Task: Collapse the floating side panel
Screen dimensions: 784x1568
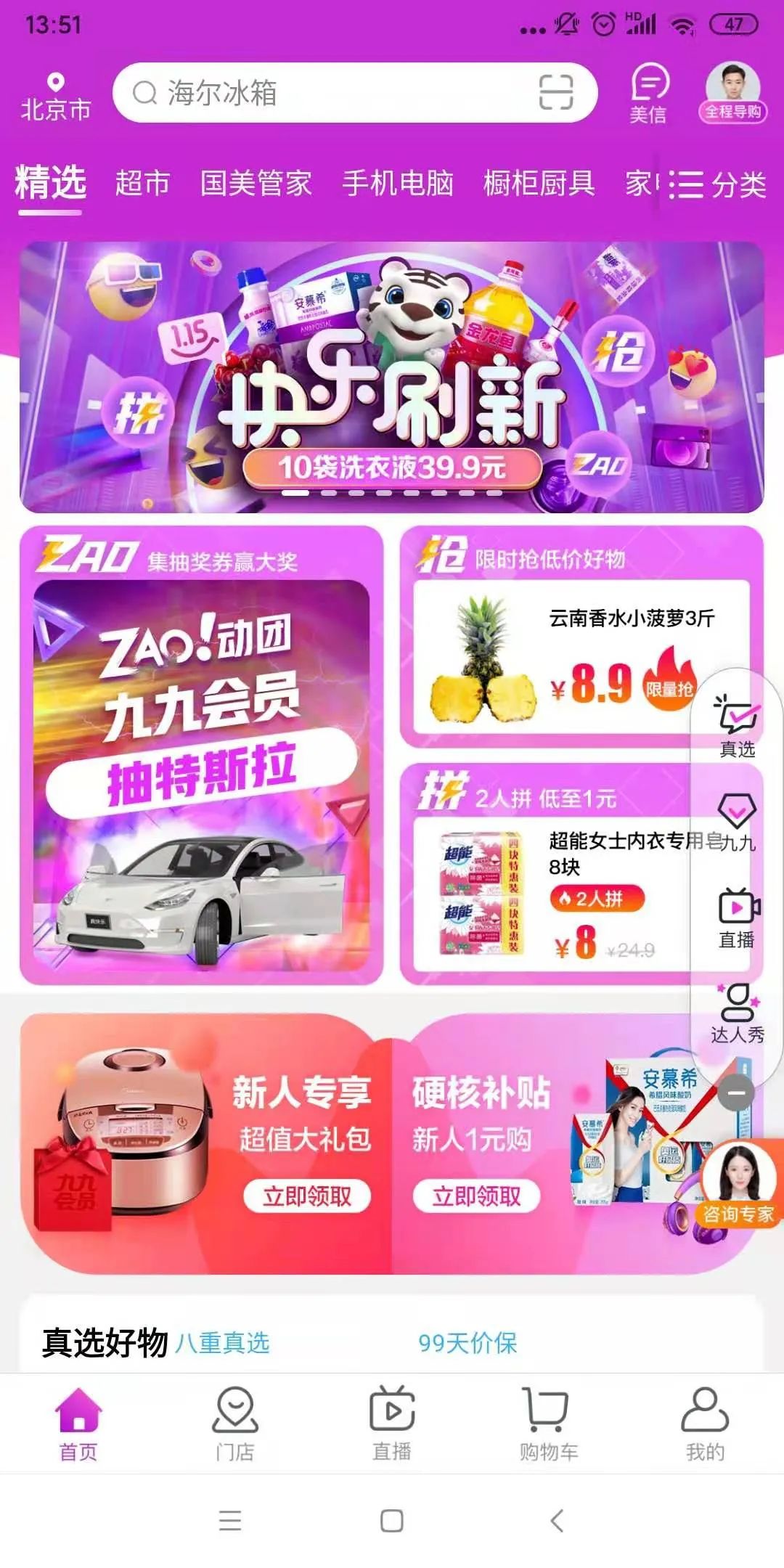Action: coord(736,1093)
